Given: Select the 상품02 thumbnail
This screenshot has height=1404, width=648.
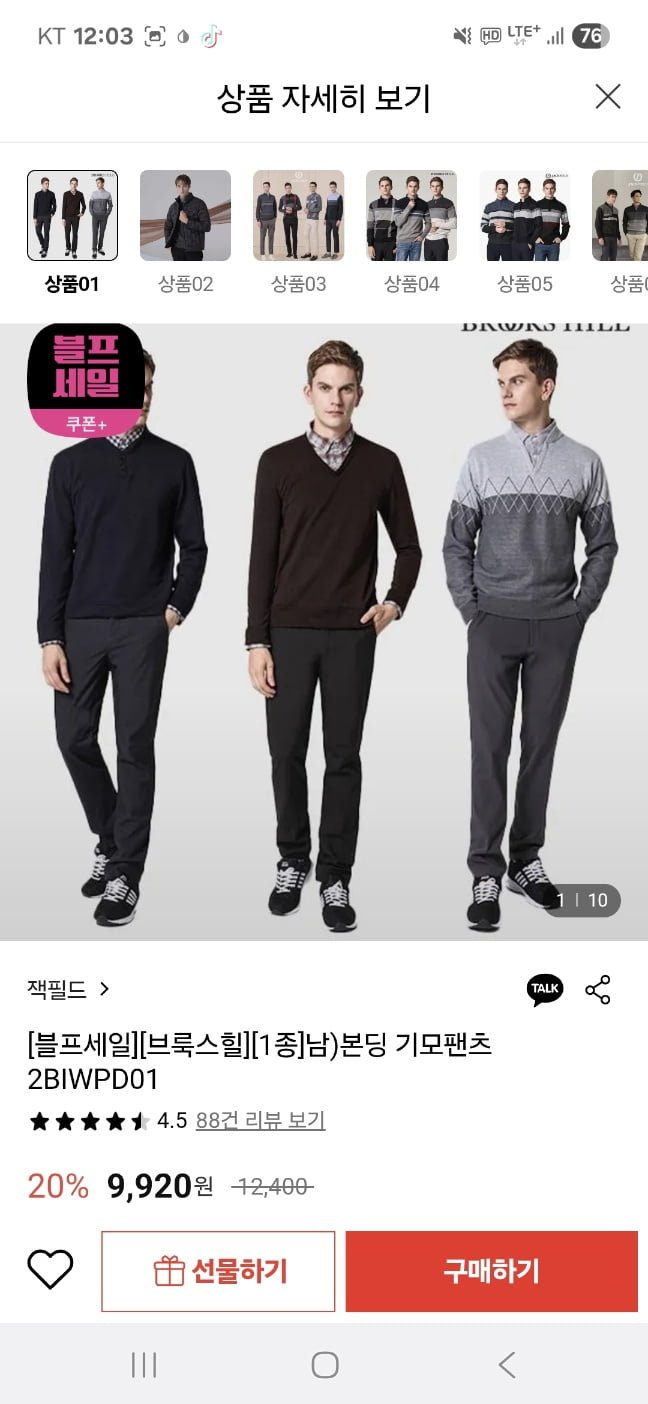Looking at the screenshot, I should coord(185,216).
